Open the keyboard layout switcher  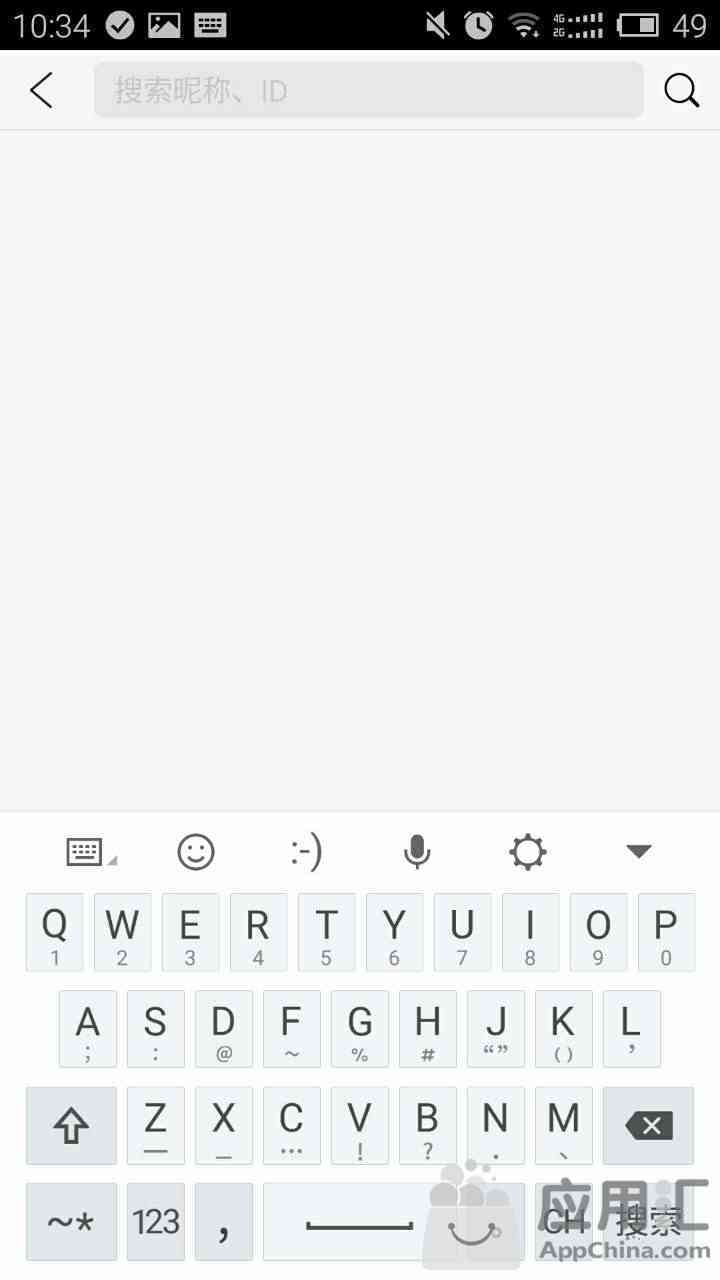[90, 852]
